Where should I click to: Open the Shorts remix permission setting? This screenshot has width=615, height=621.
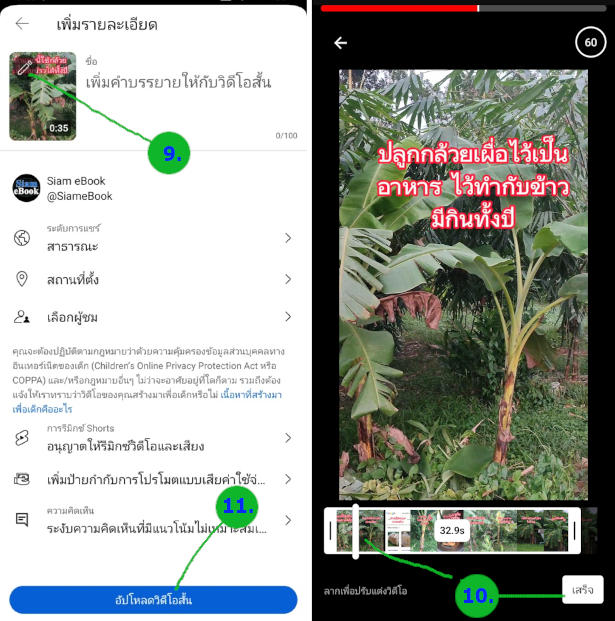click(153, 438)
